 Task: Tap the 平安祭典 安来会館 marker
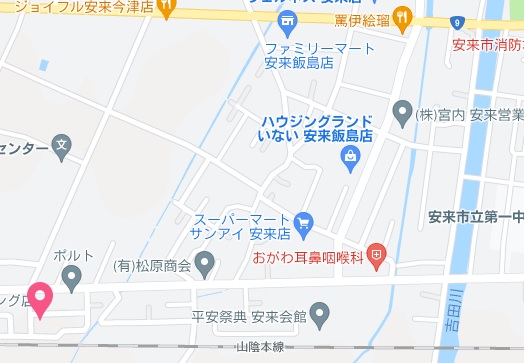(319, 316)
